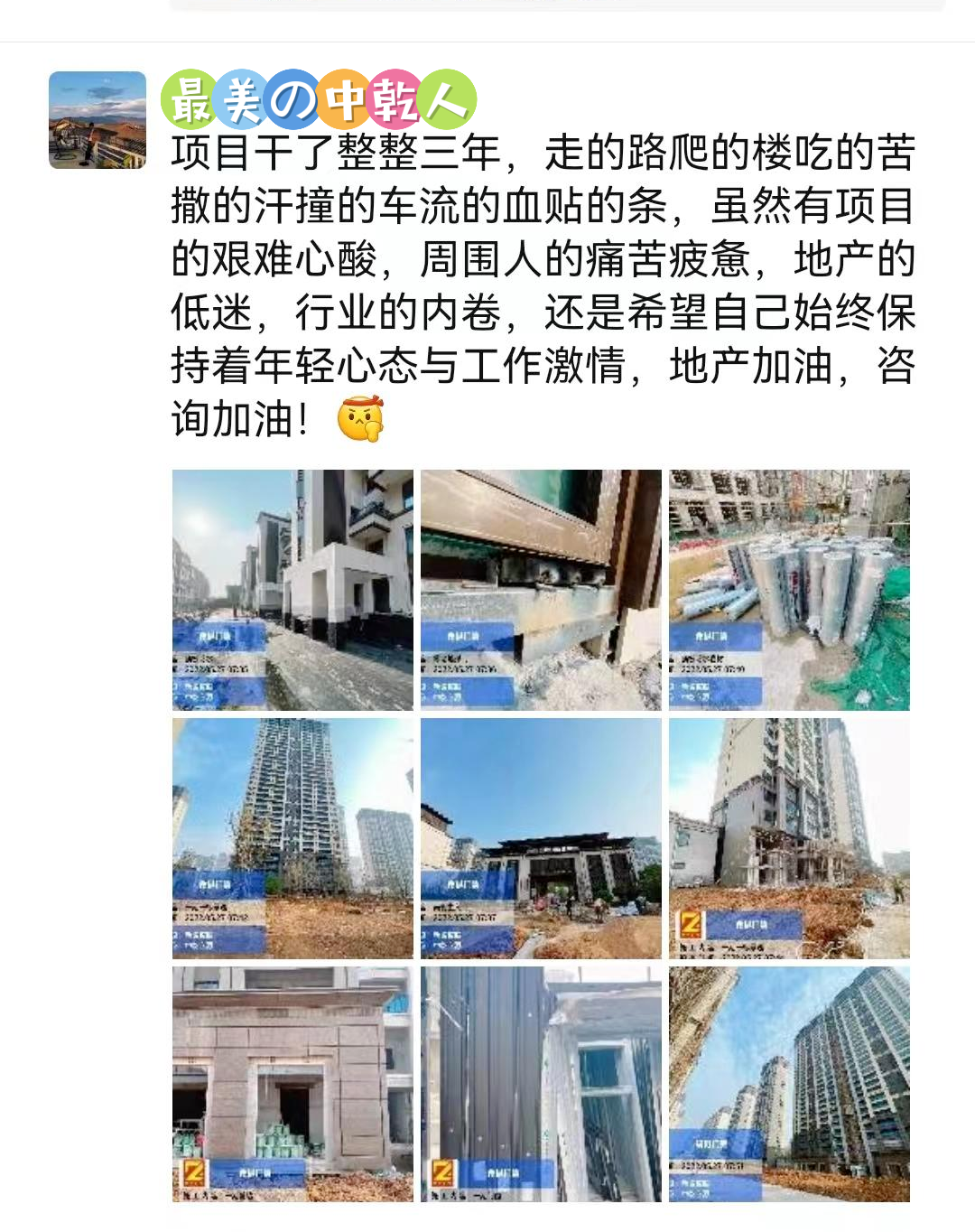Open the photo of metal pipe rolls
The width and height of the screenshot is (975, 1232).
click(789, 589)
